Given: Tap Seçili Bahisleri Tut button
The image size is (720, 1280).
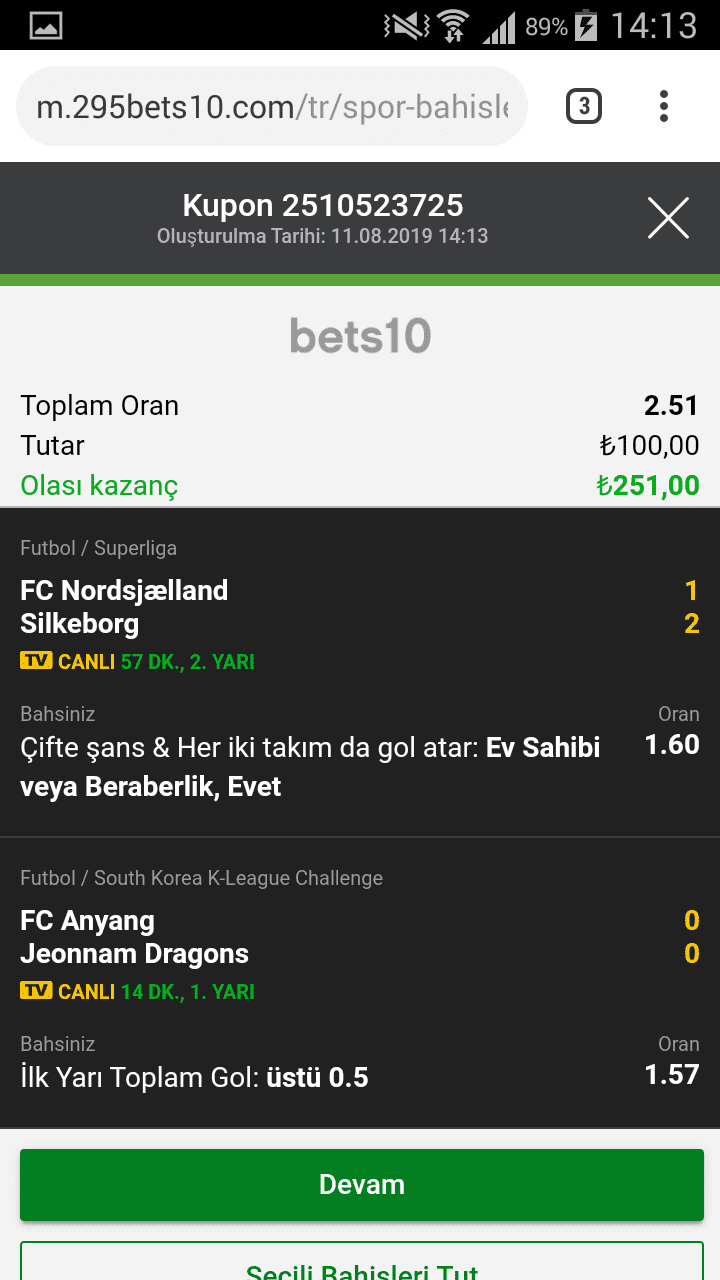Looking at the screenshot, I should coord(361,1262).
